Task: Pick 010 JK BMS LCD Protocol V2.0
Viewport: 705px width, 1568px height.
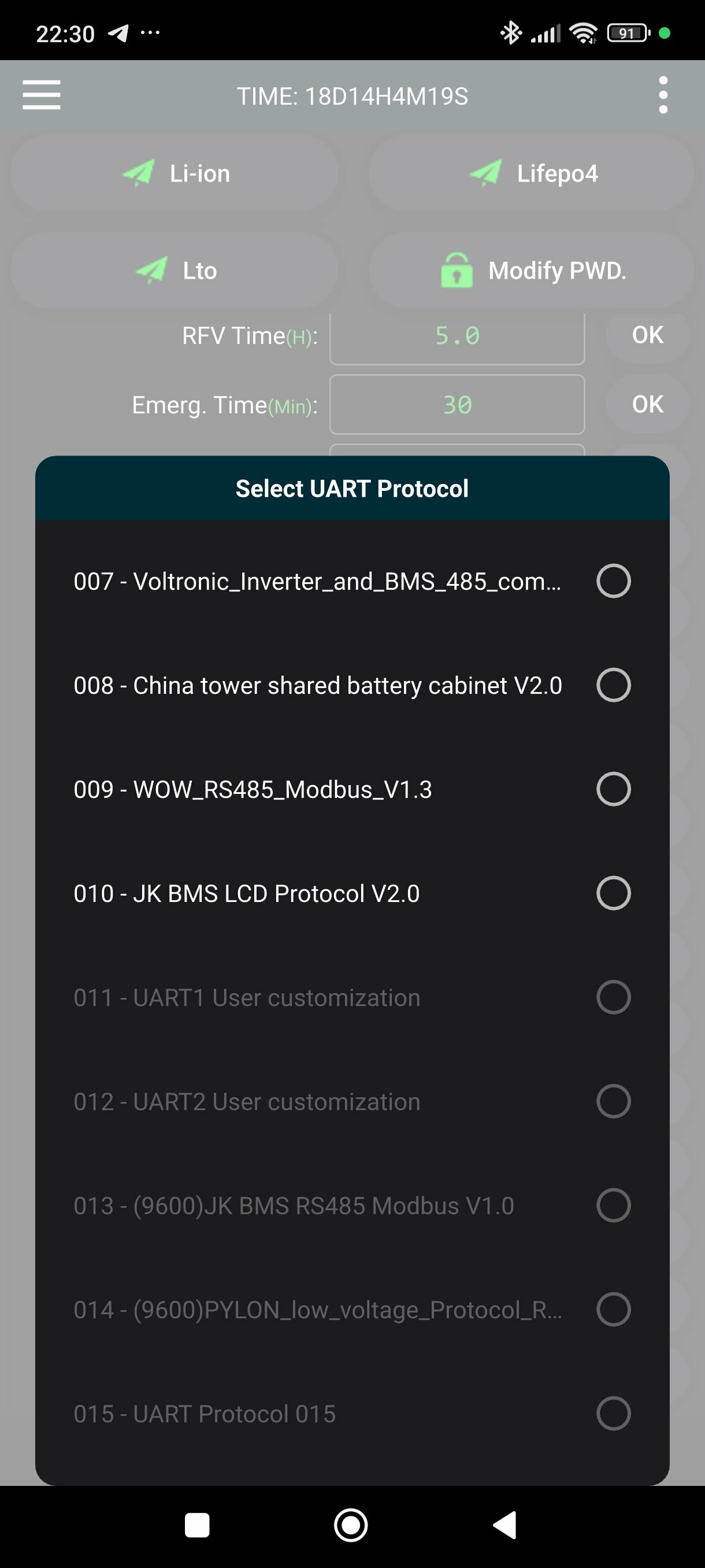Action: tap(352, 894)
